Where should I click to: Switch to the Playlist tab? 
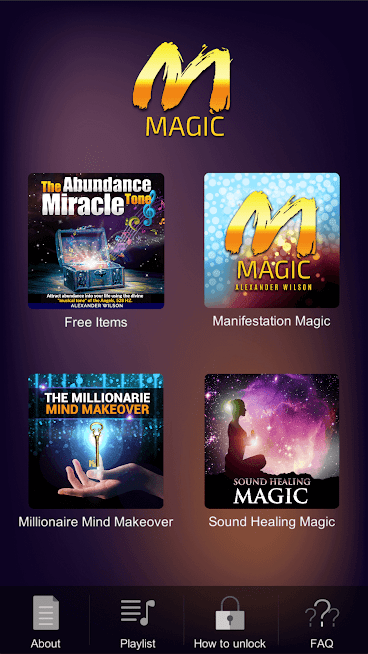137,621
